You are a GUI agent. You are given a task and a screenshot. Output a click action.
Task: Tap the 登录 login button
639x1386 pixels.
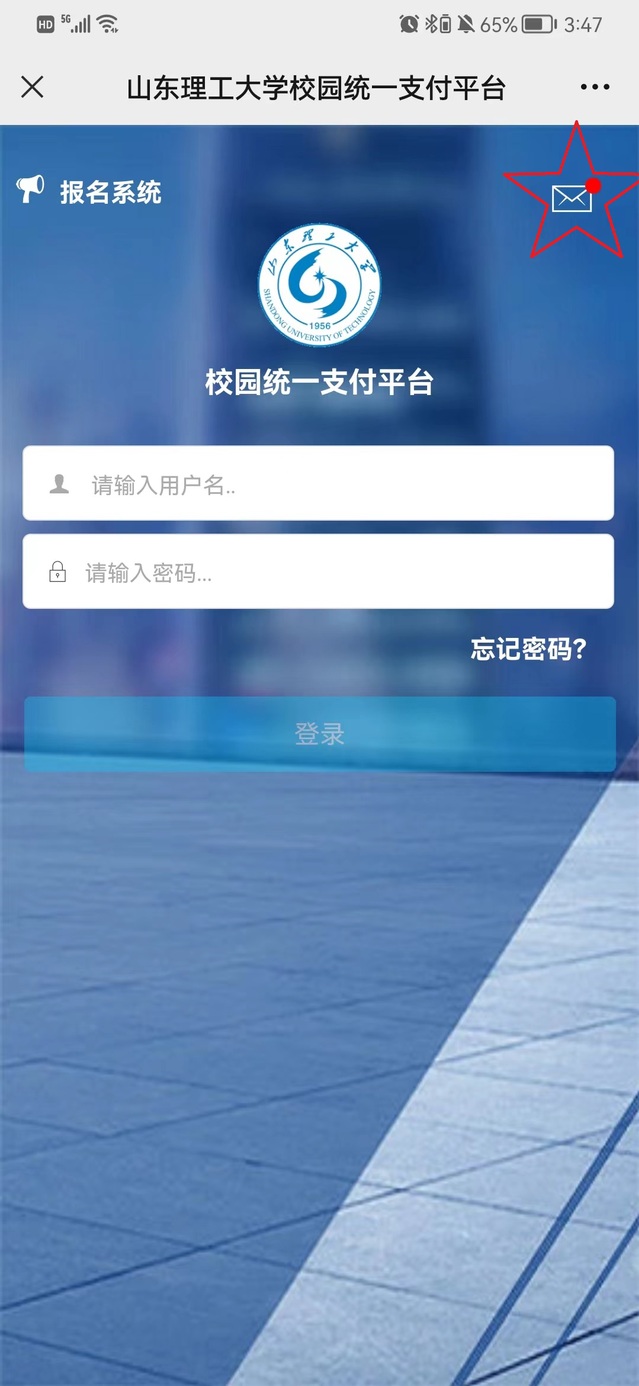click(319, 734)
